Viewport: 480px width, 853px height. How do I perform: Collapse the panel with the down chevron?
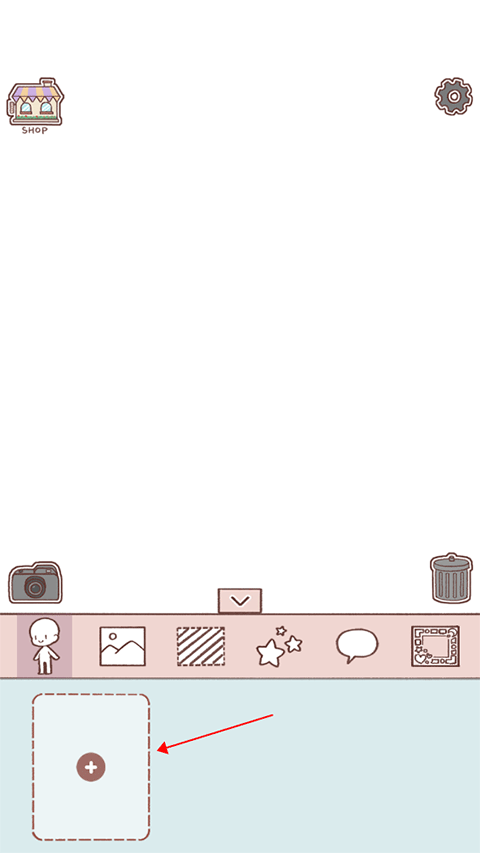click(x=240, y=601)
